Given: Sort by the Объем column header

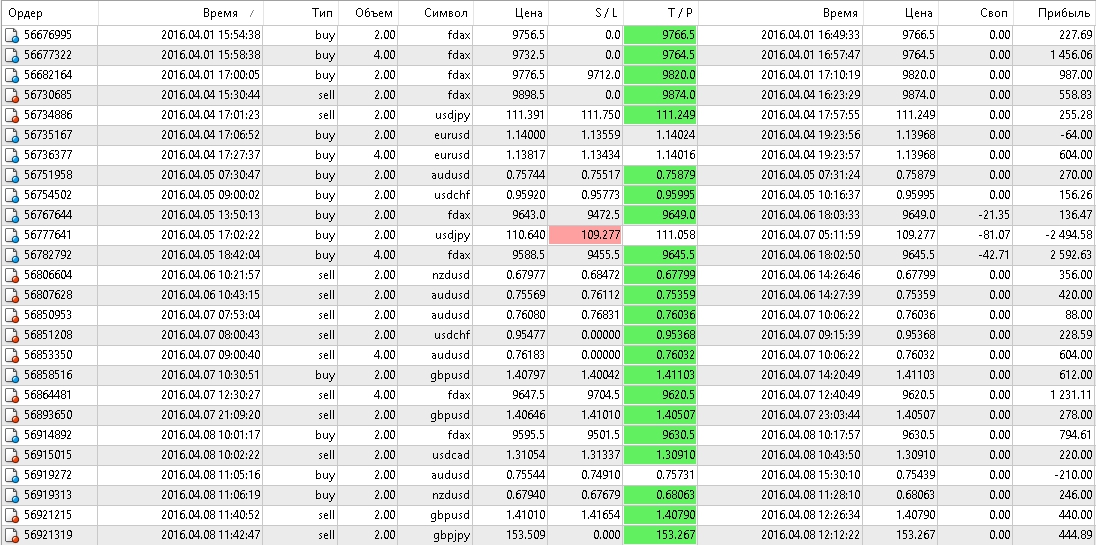Looking at the screenshot, I should [x=373, y=13].
